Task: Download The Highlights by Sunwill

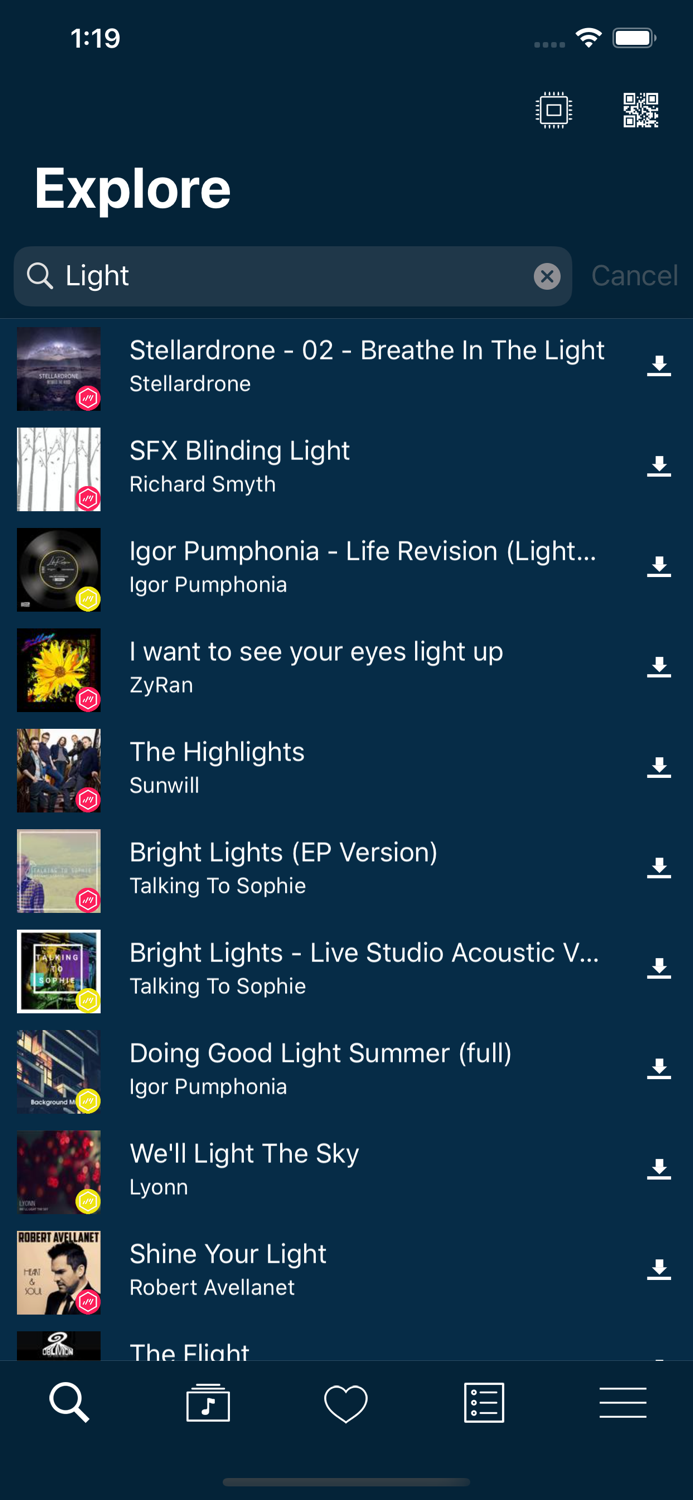Action: 658,768
